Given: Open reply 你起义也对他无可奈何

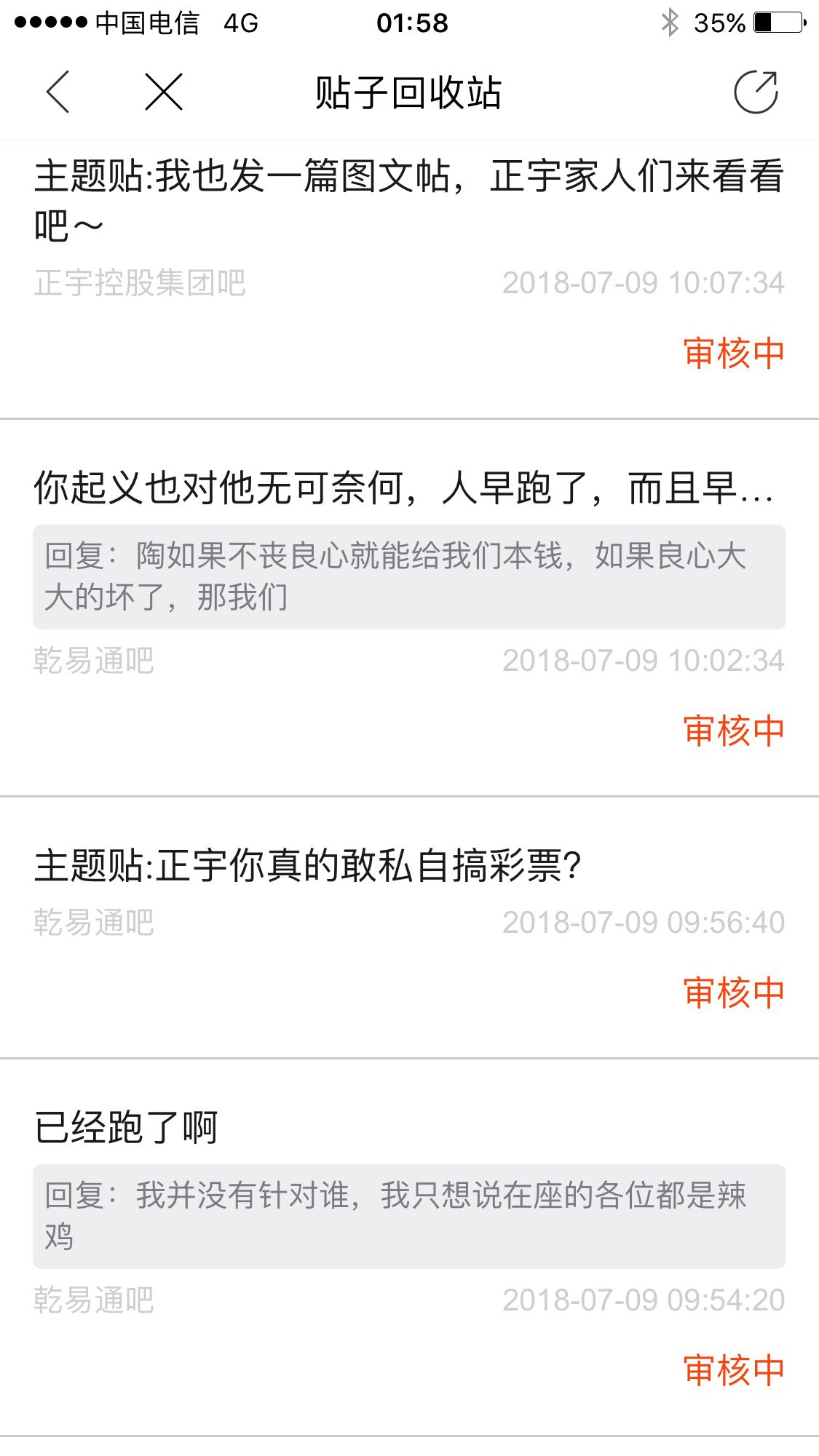Looking at the screenshot, I should tap(403, 488).
